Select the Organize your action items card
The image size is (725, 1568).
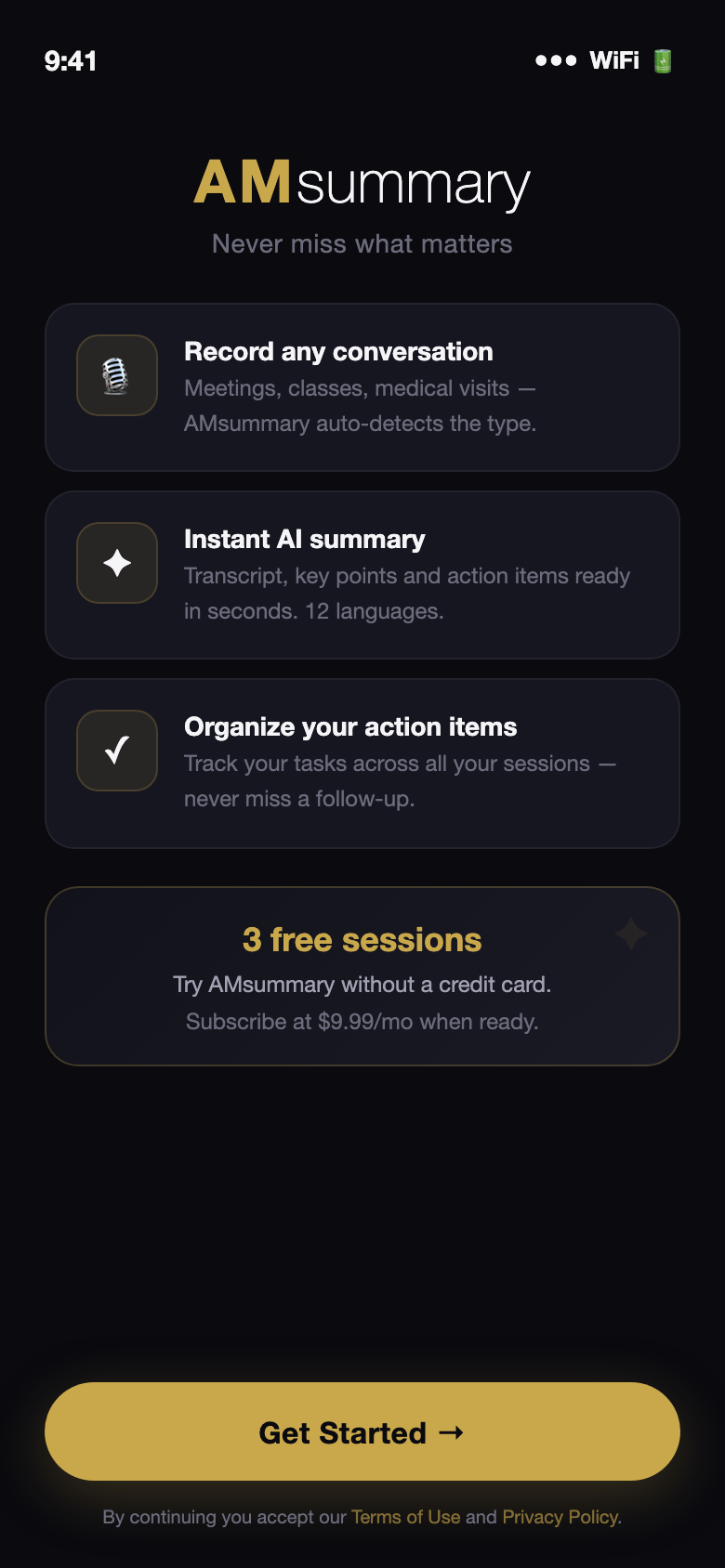point(362,763)
